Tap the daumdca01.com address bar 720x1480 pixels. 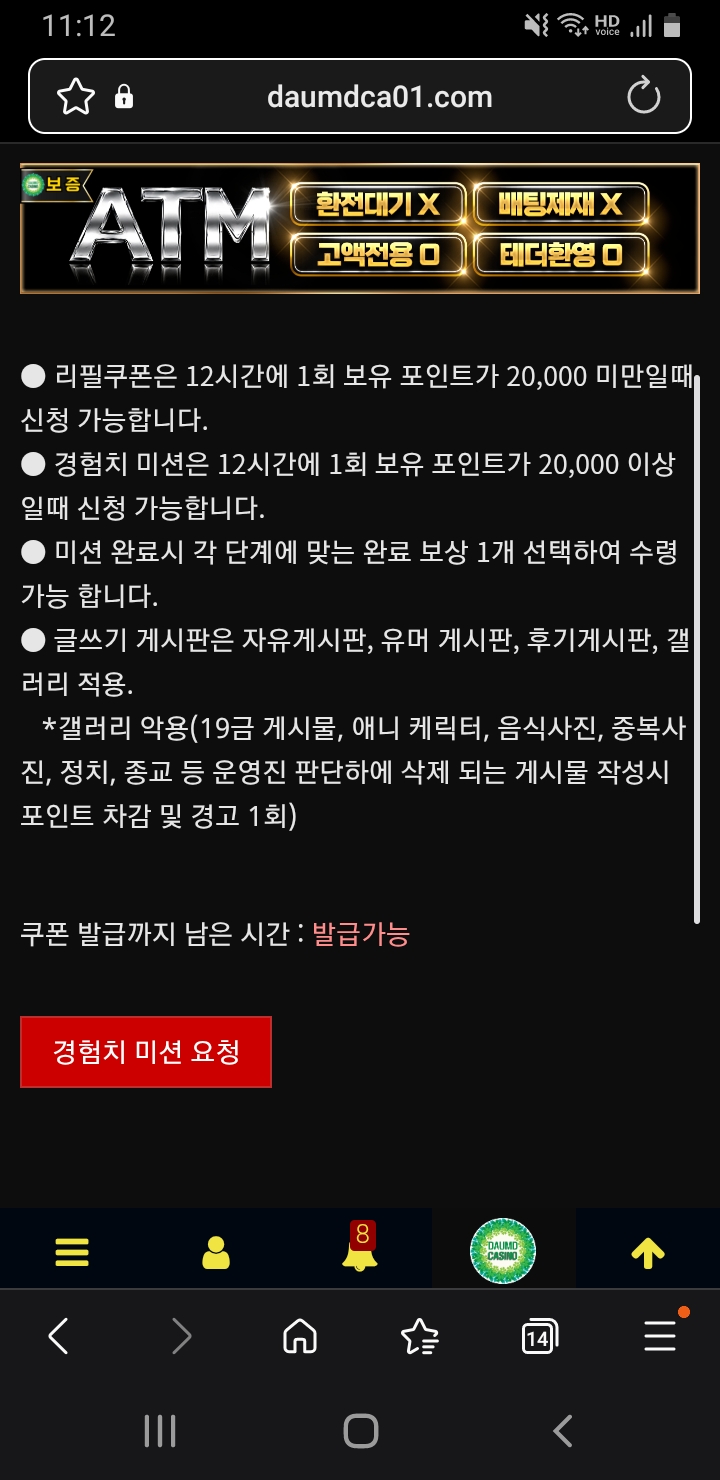379,97
